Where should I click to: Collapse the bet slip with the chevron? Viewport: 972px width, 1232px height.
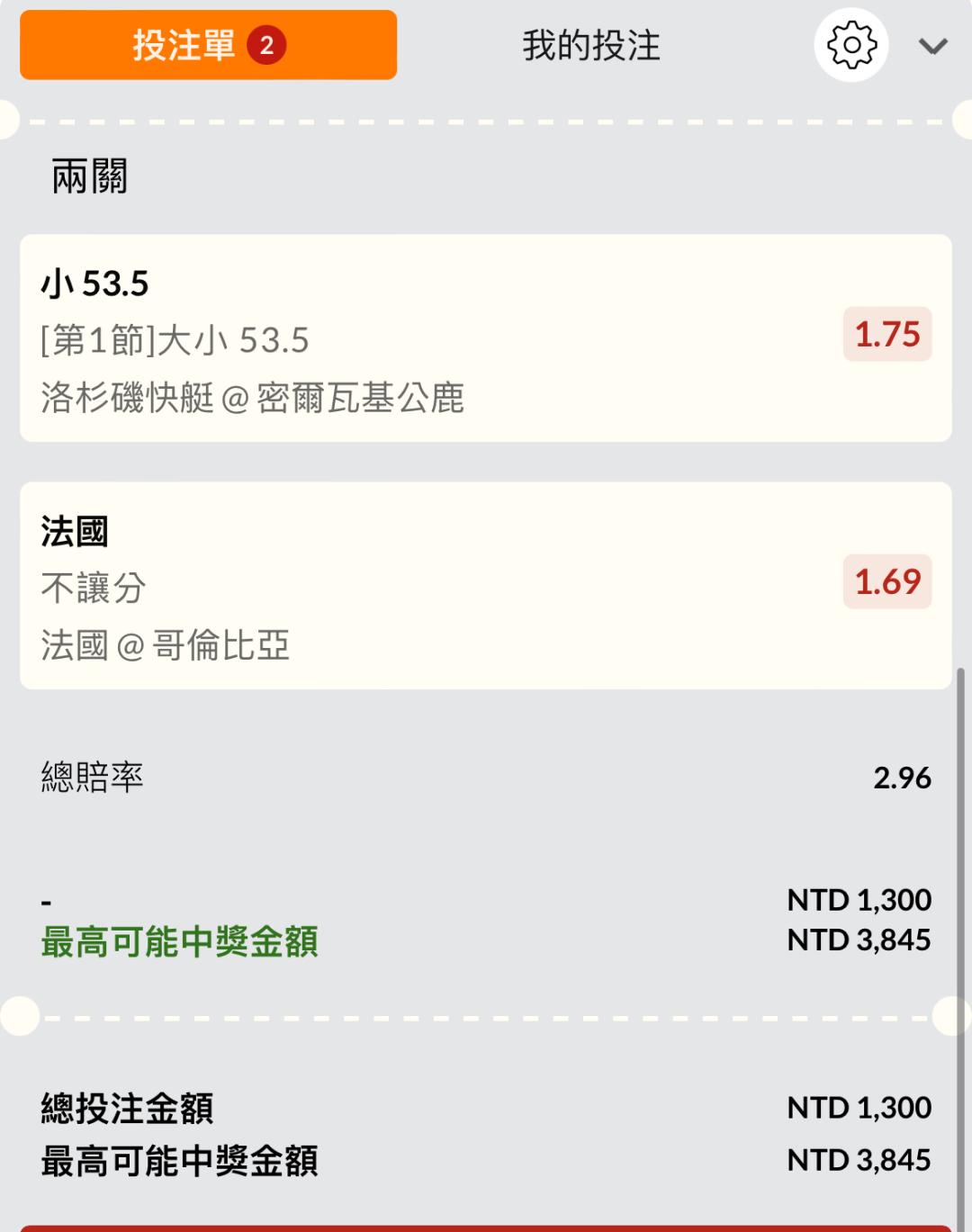click(x=933, y=46)
